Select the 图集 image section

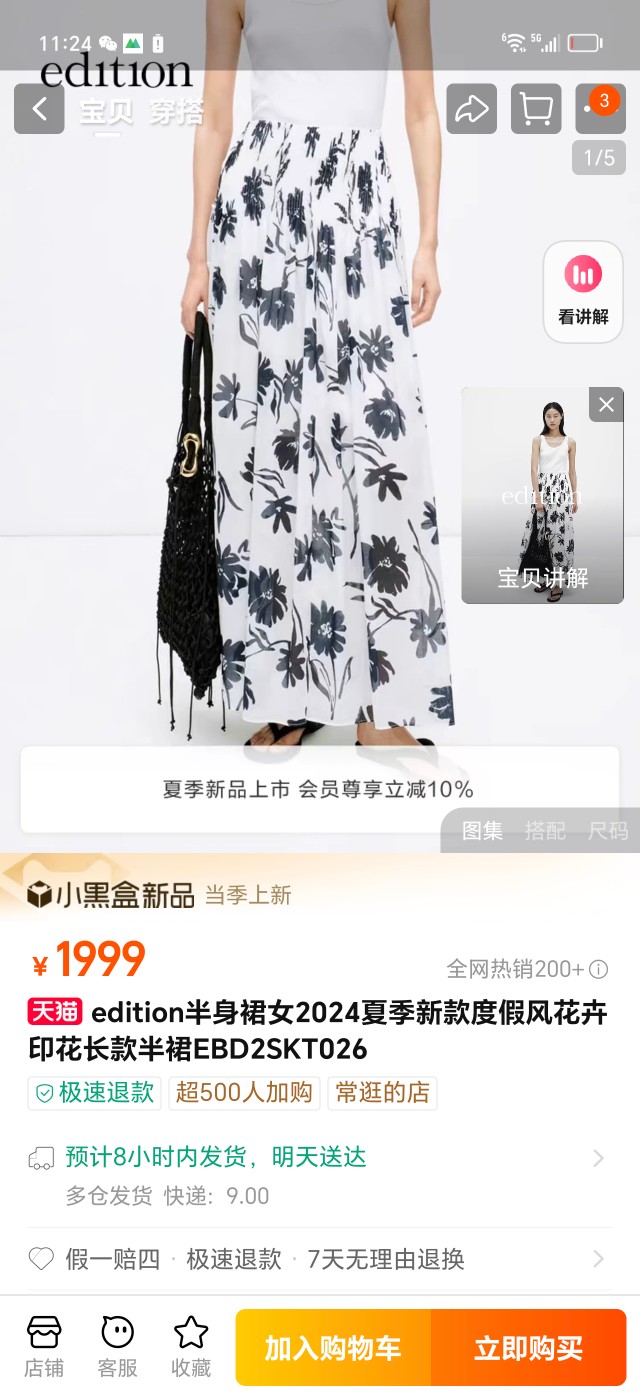pyautogui.click(x=483, y=830)
